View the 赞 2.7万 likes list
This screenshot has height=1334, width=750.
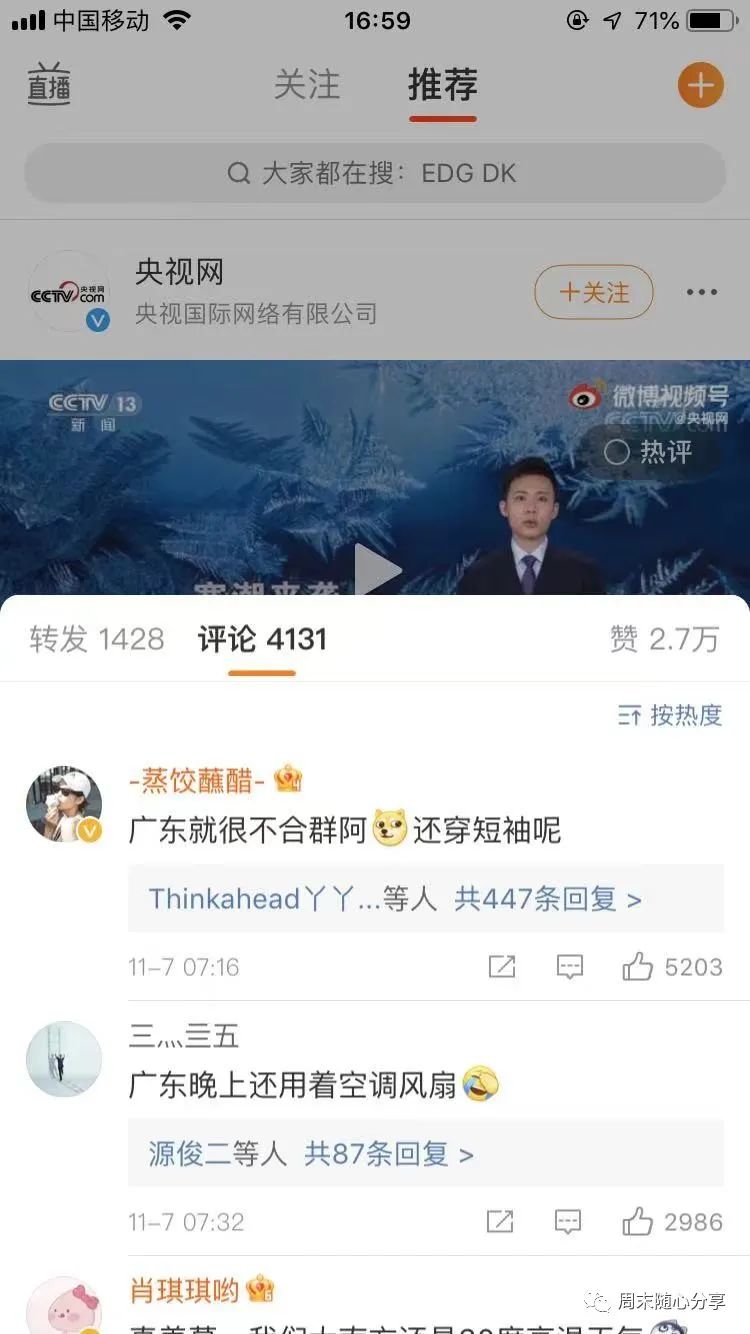pos(664,640)
